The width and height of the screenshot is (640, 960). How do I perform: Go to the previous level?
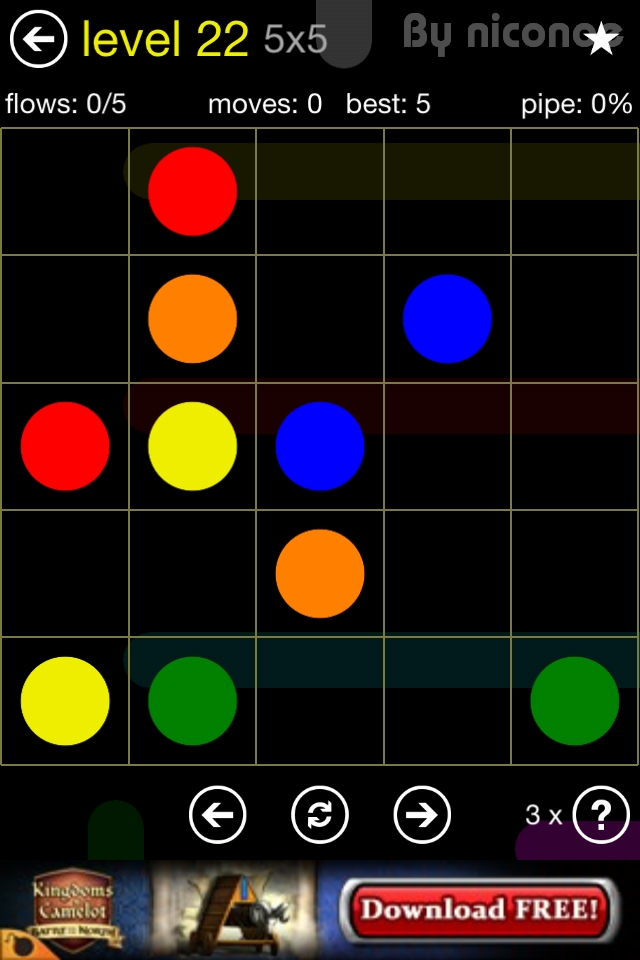[x=217, y=814]
